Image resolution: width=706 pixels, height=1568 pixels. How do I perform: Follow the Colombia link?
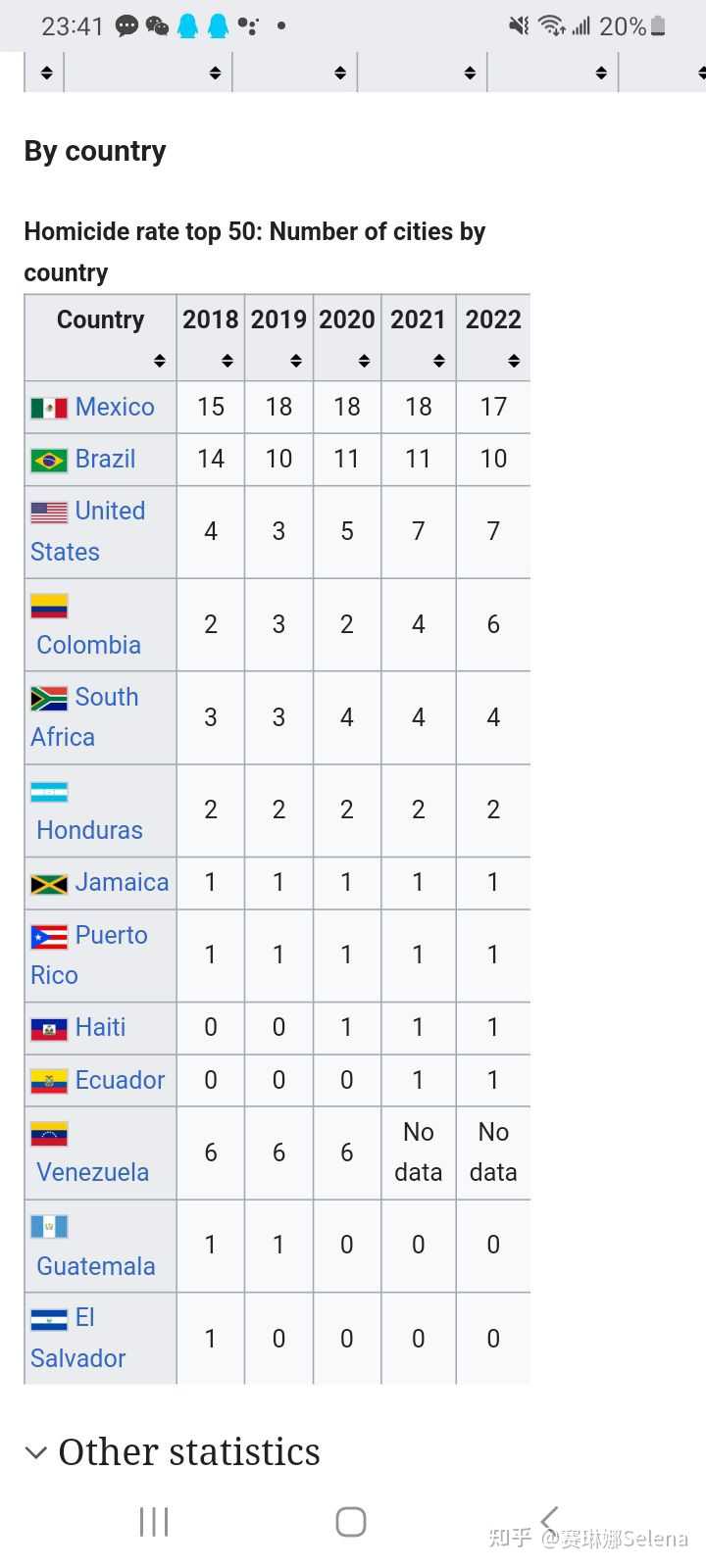(x=88, y=645)
